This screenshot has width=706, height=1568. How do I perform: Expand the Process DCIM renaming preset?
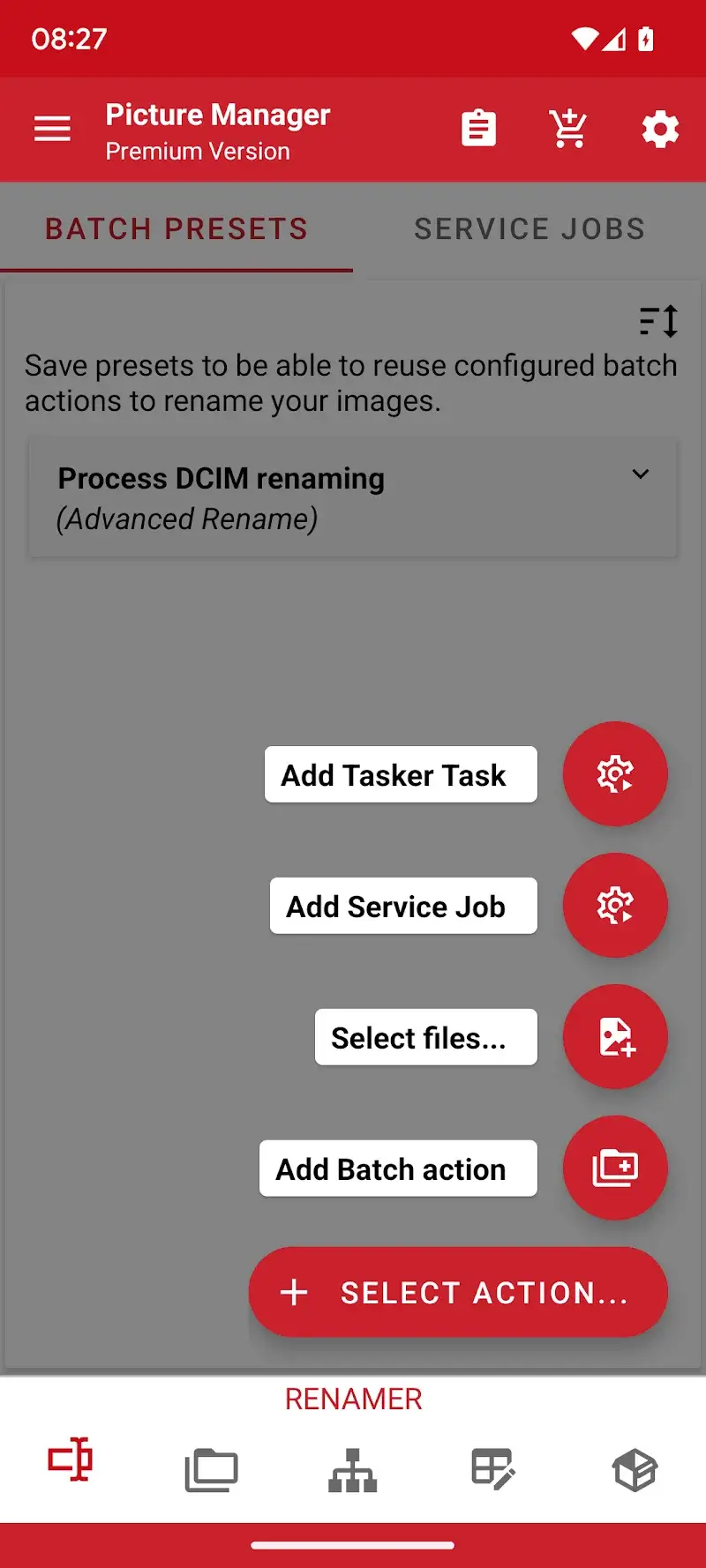(641, 474)
